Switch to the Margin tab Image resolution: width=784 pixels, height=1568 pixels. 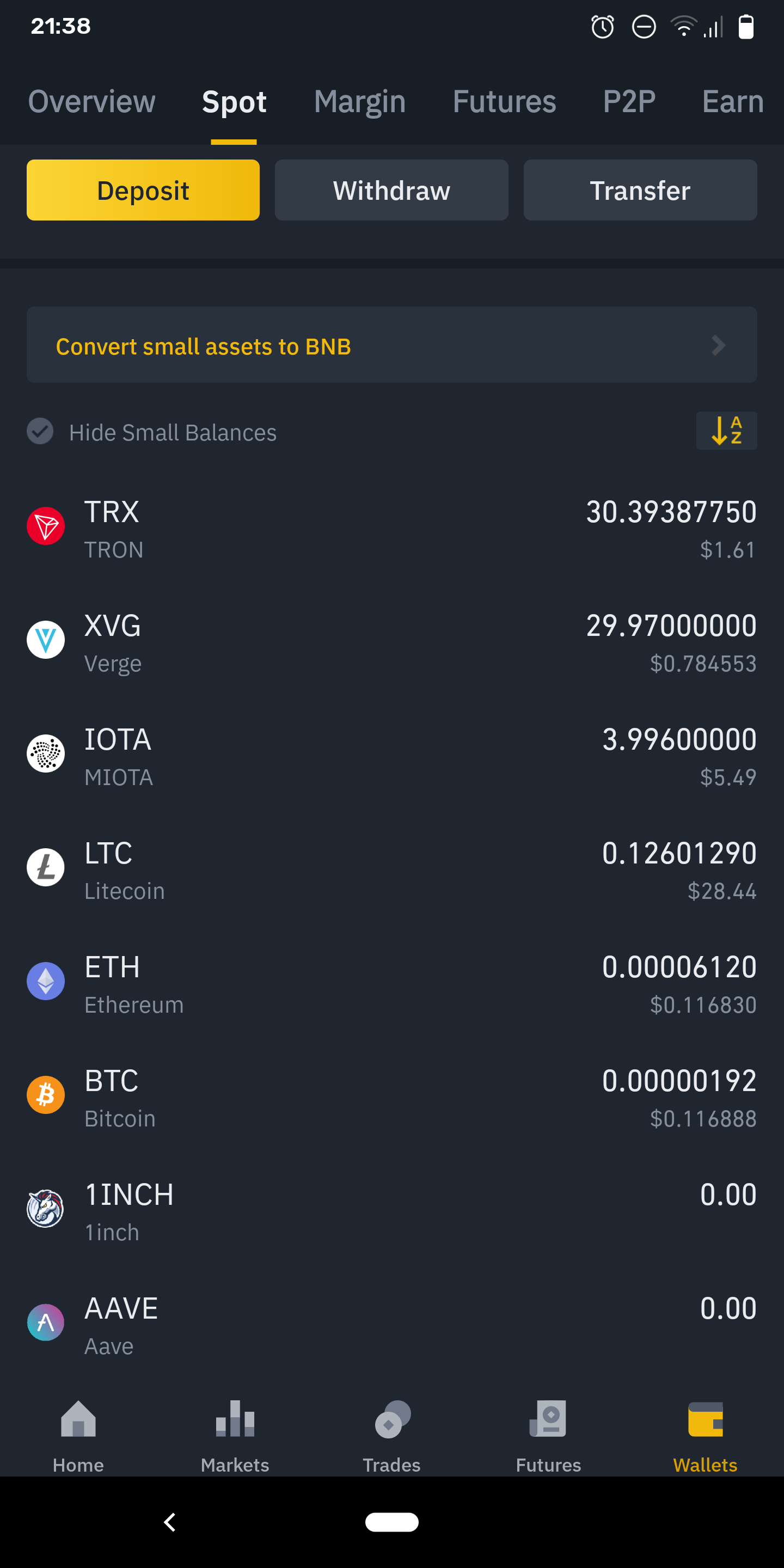point(360,101)
